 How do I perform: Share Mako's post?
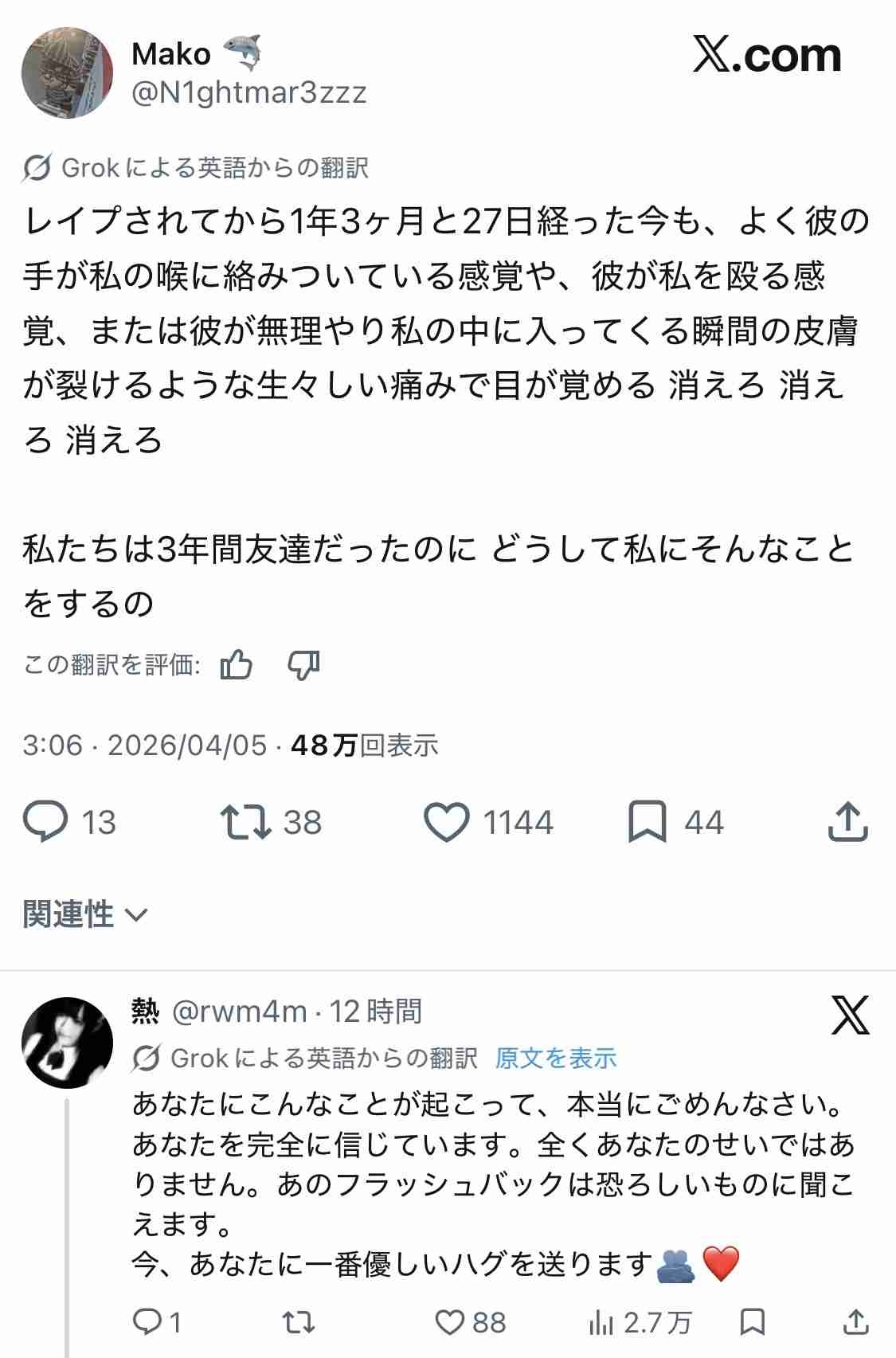pos(847,822)
